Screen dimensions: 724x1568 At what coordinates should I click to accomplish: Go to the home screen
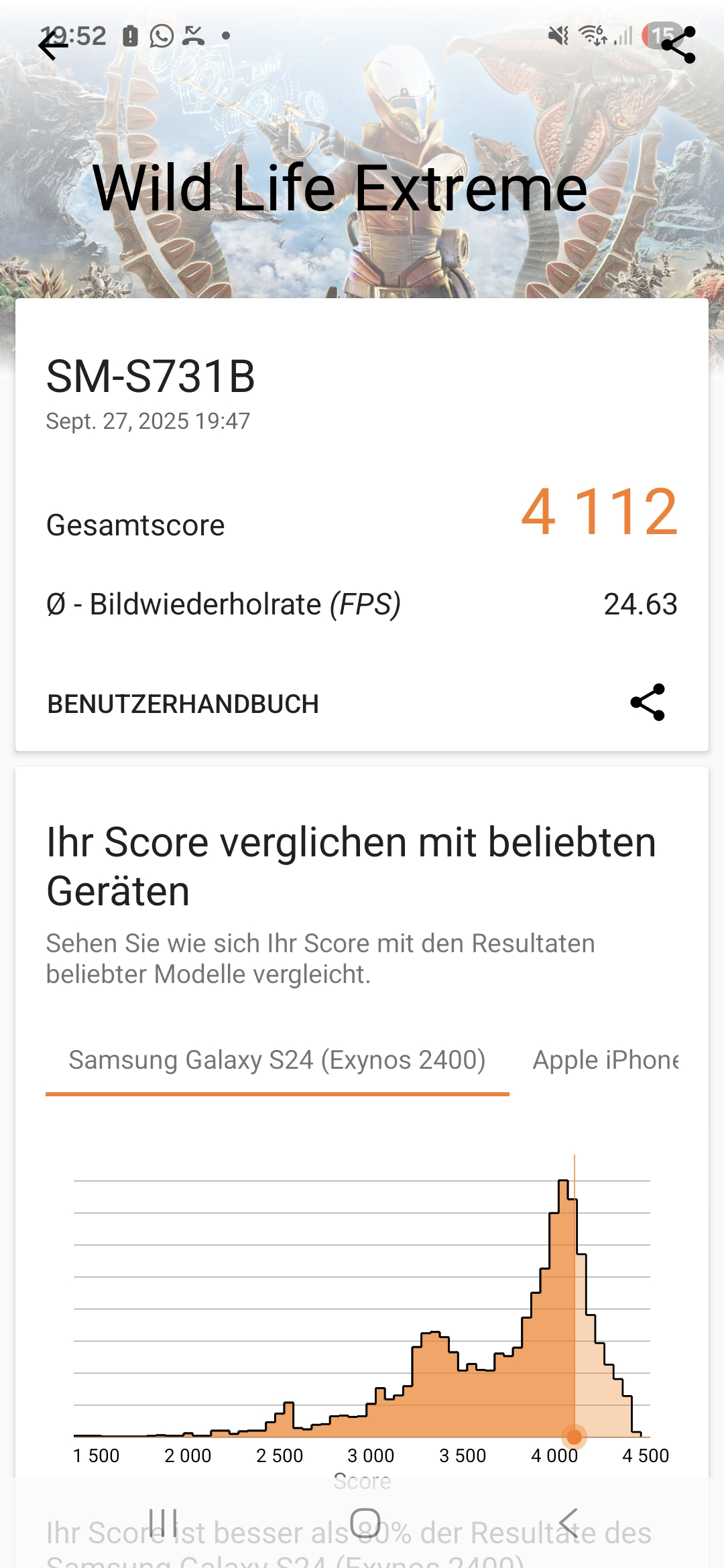(x=365, y=1522)
